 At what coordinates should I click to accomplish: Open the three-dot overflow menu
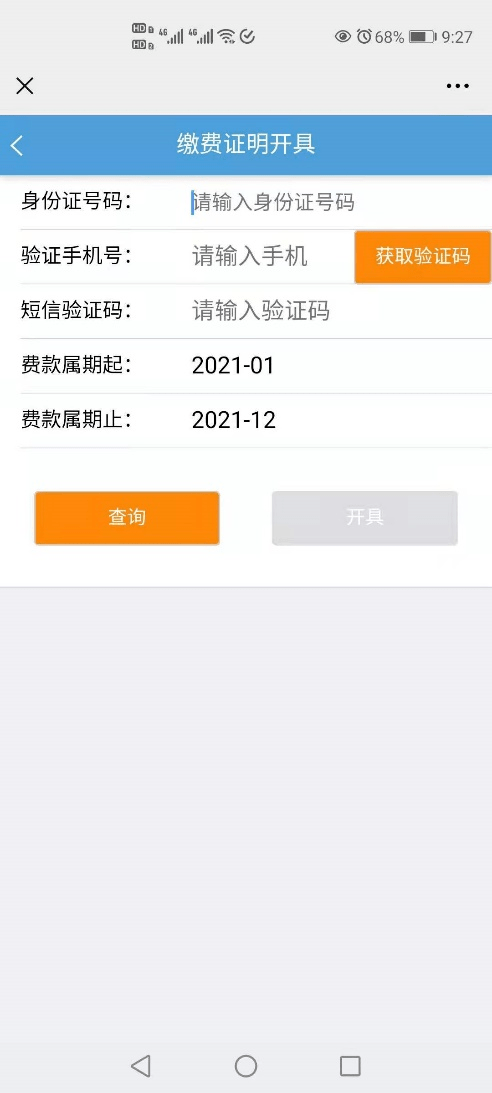click(457, 86)
